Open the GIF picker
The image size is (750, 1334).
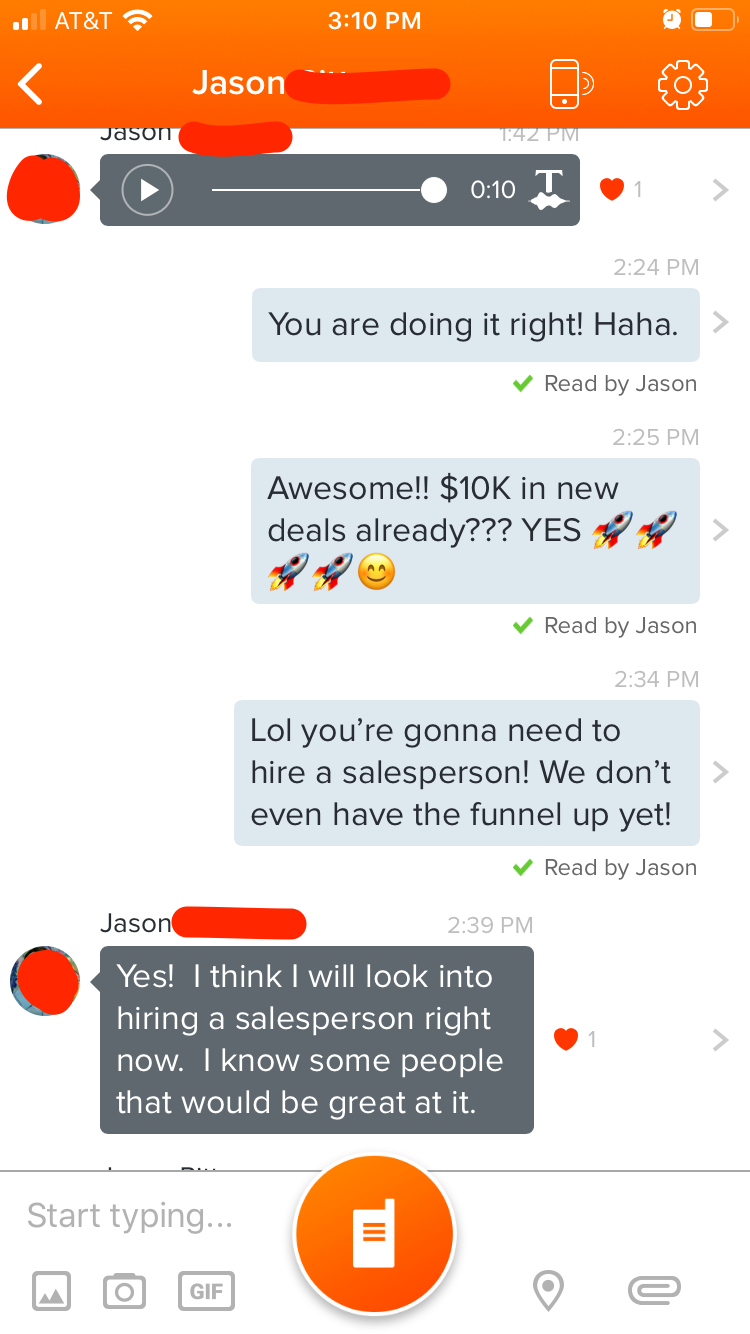(206, 1291)
